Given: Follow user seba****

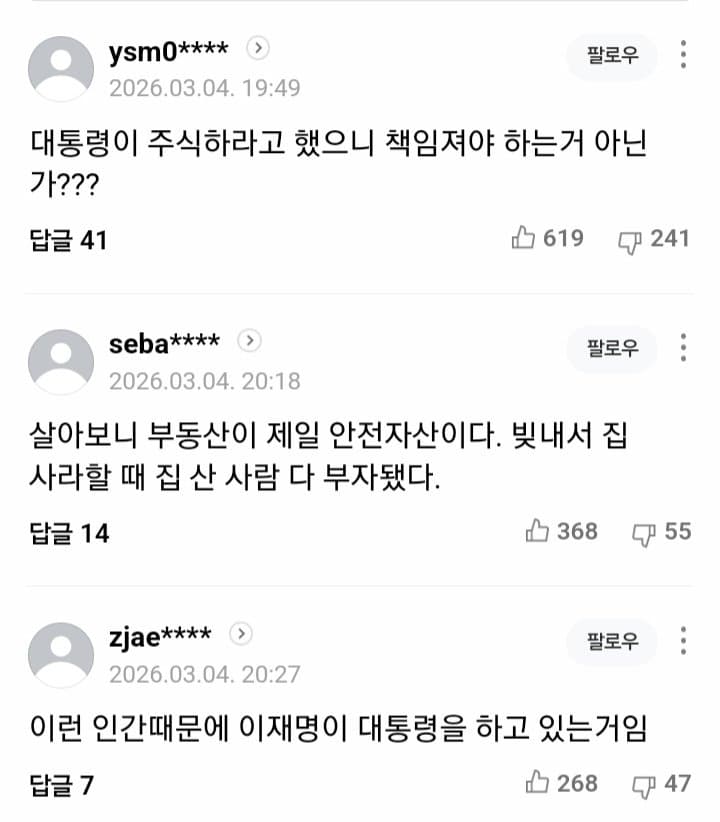Looking at the screenshot, I should [x=612, y=349].
